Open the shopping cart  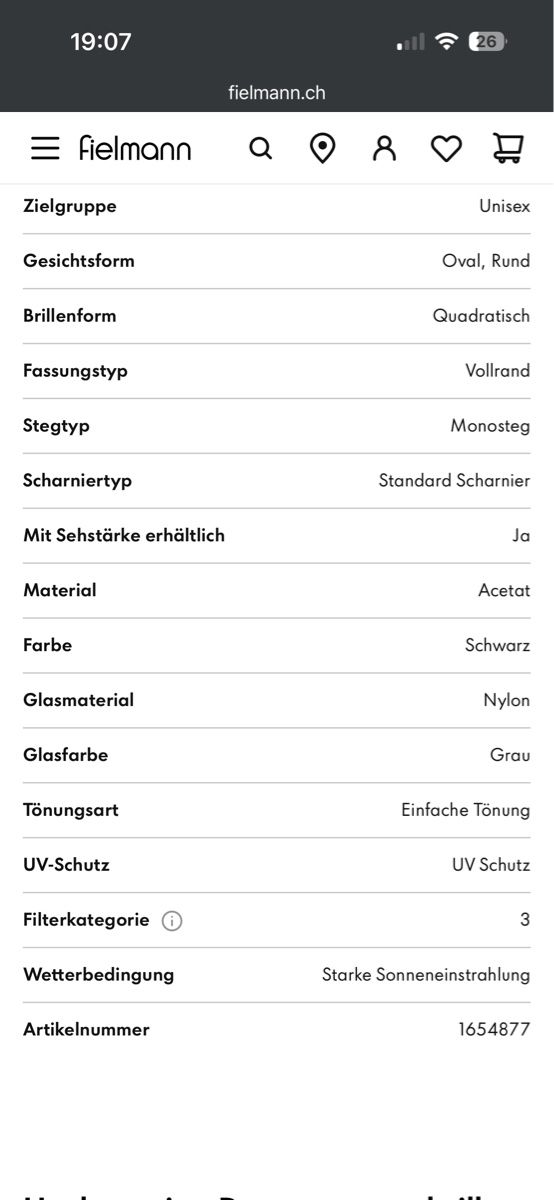pos(508,149)
